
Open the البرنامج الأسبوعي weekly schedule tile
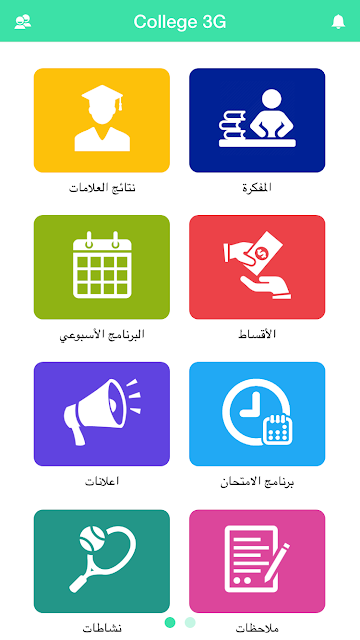102,267
